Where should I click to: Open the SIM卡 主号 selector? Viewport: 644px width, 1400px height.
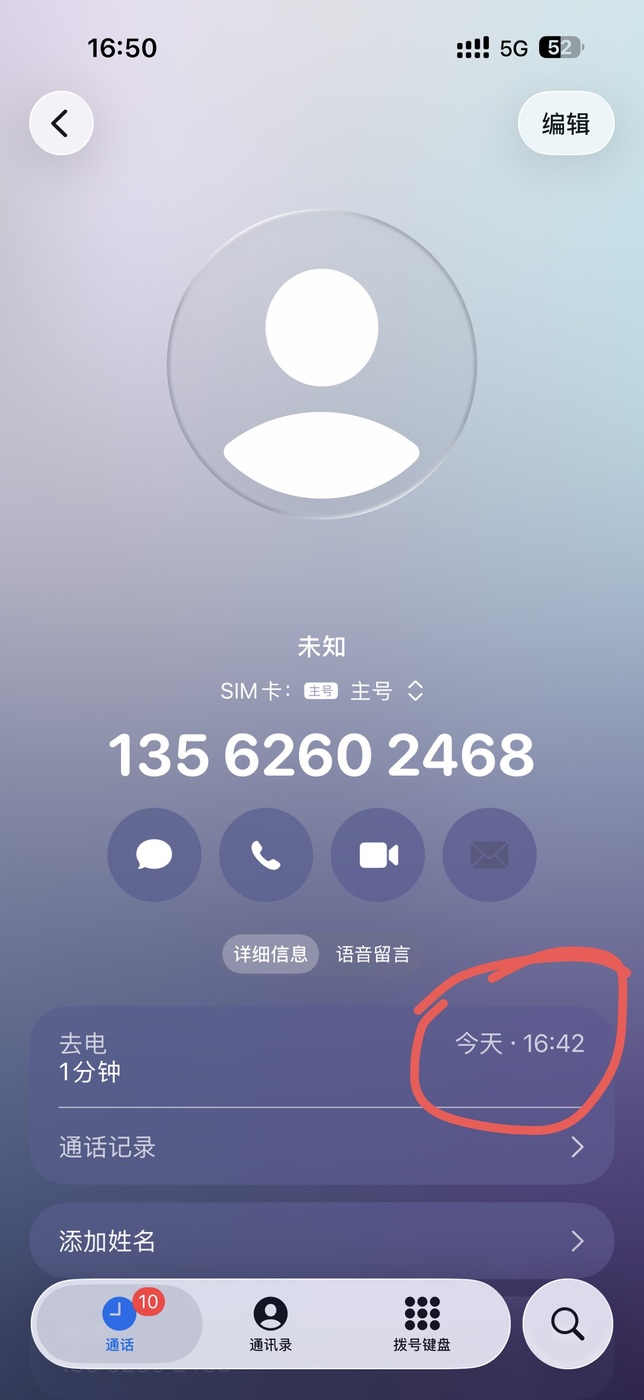pyautogui.click(x=372, y=691)
